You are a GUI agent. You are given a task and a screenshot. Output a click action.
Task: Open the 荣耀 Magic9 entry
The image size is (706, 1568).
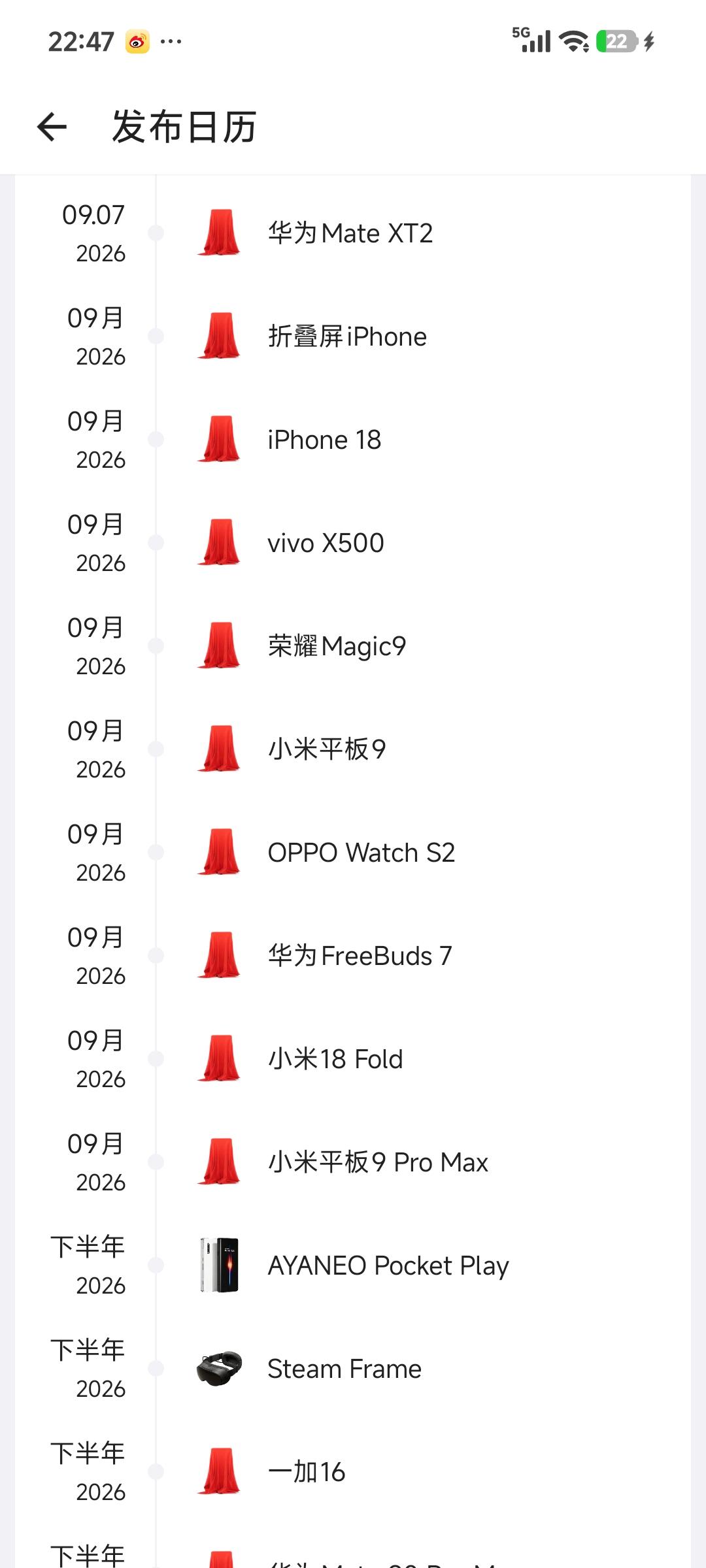click(353, 646)
